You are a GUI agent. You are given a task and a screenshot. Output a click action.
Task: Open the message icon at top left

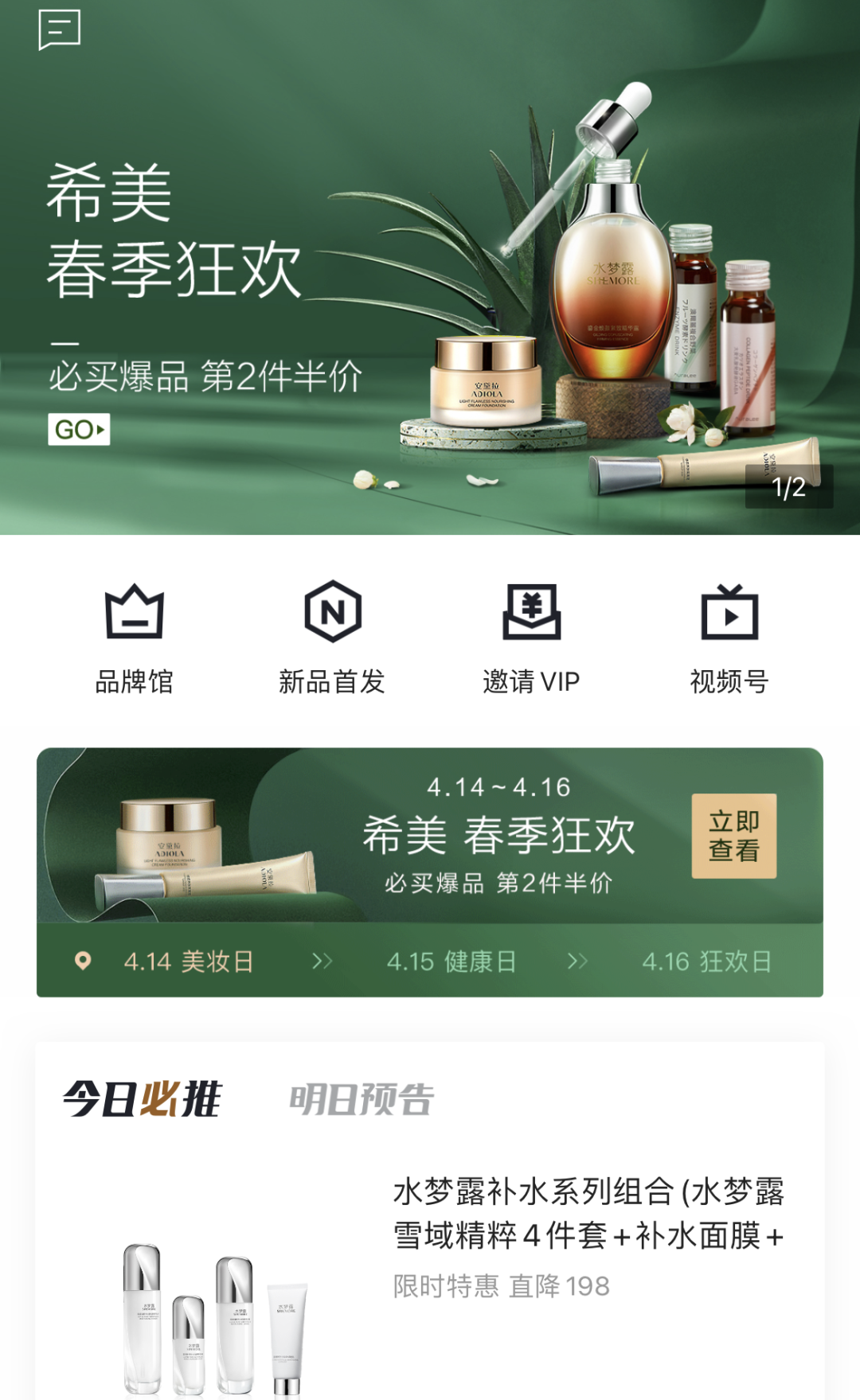[60, 30]
